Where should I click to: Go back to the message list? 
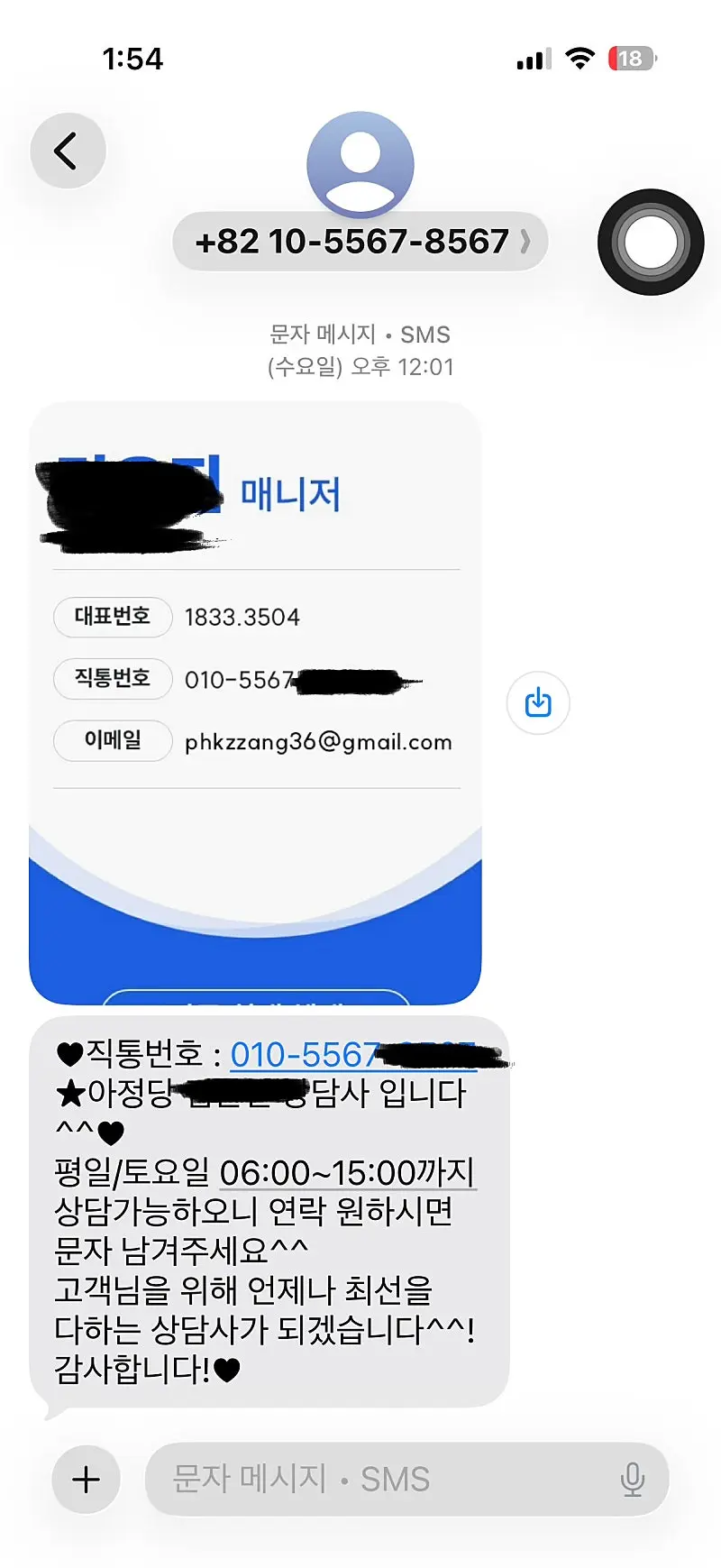click(68, 151)
